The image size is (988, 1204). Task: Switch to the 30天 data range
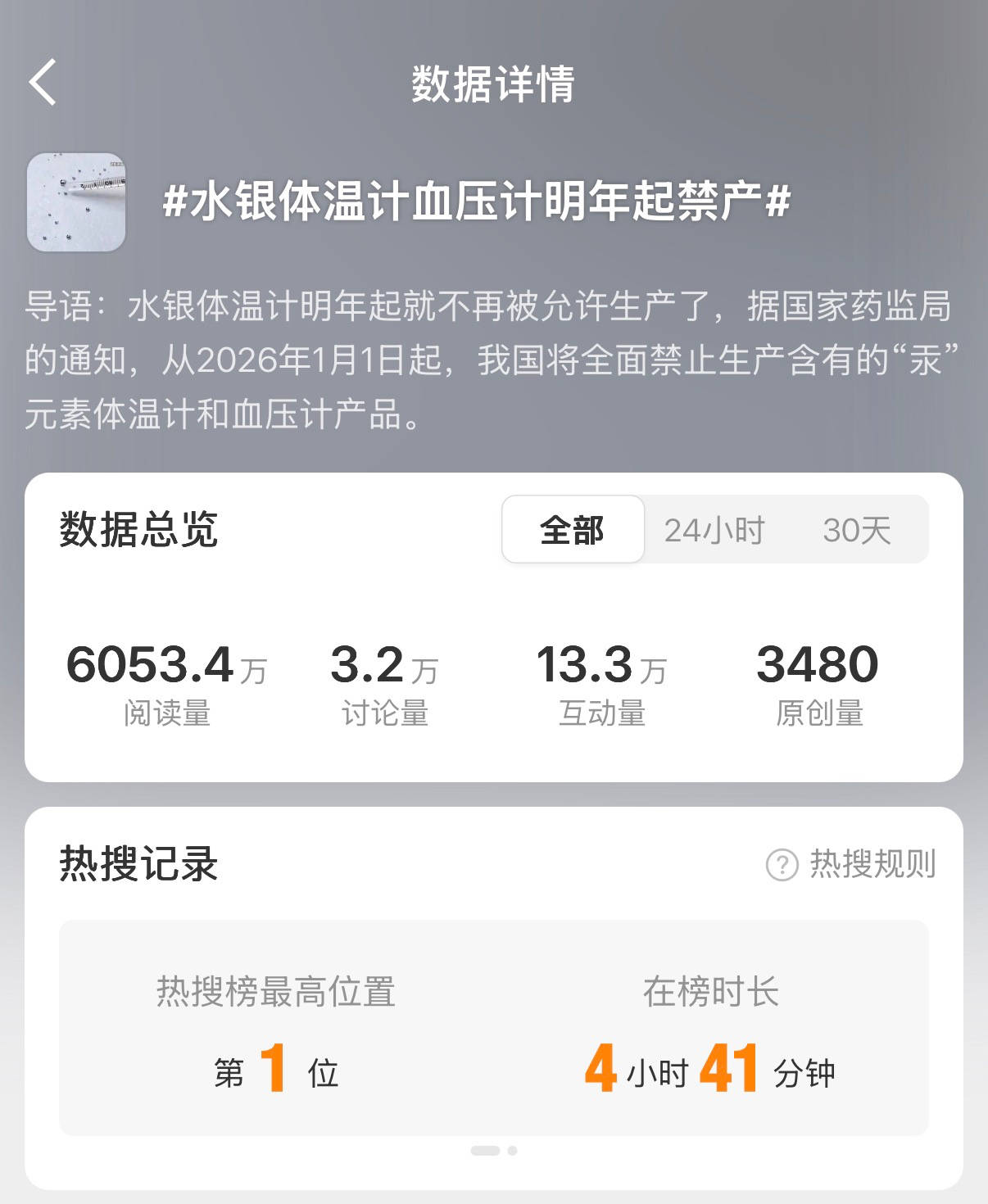856,530
